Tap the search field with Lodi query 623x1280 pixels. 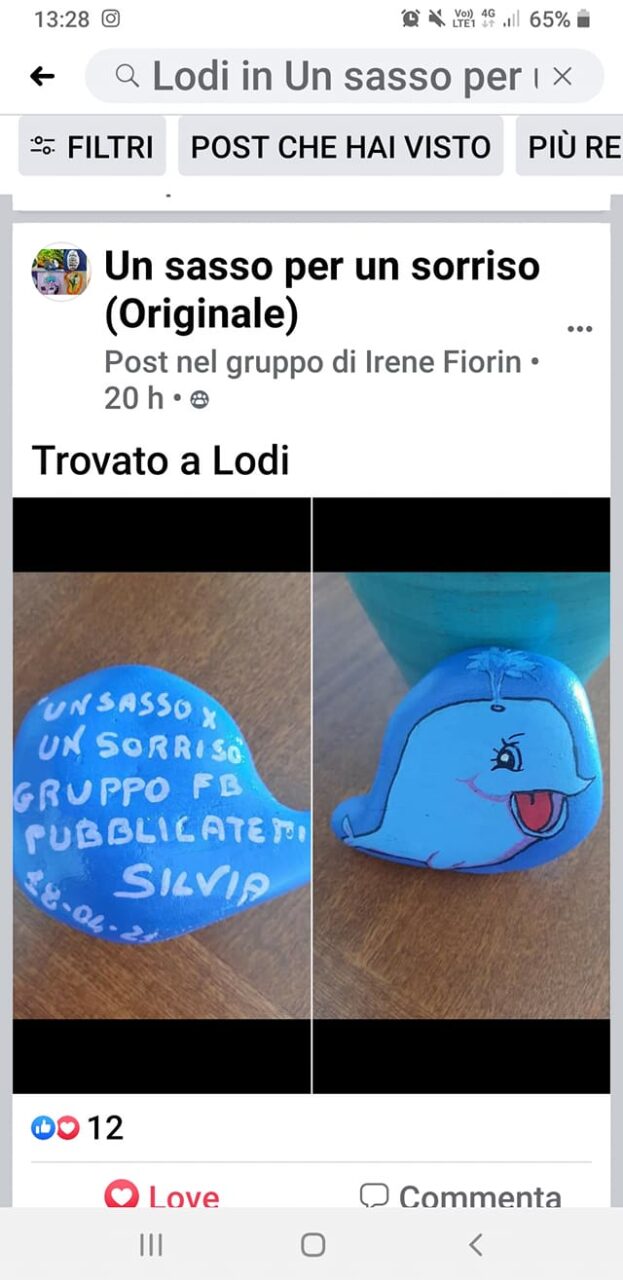[x=330, y=76]
